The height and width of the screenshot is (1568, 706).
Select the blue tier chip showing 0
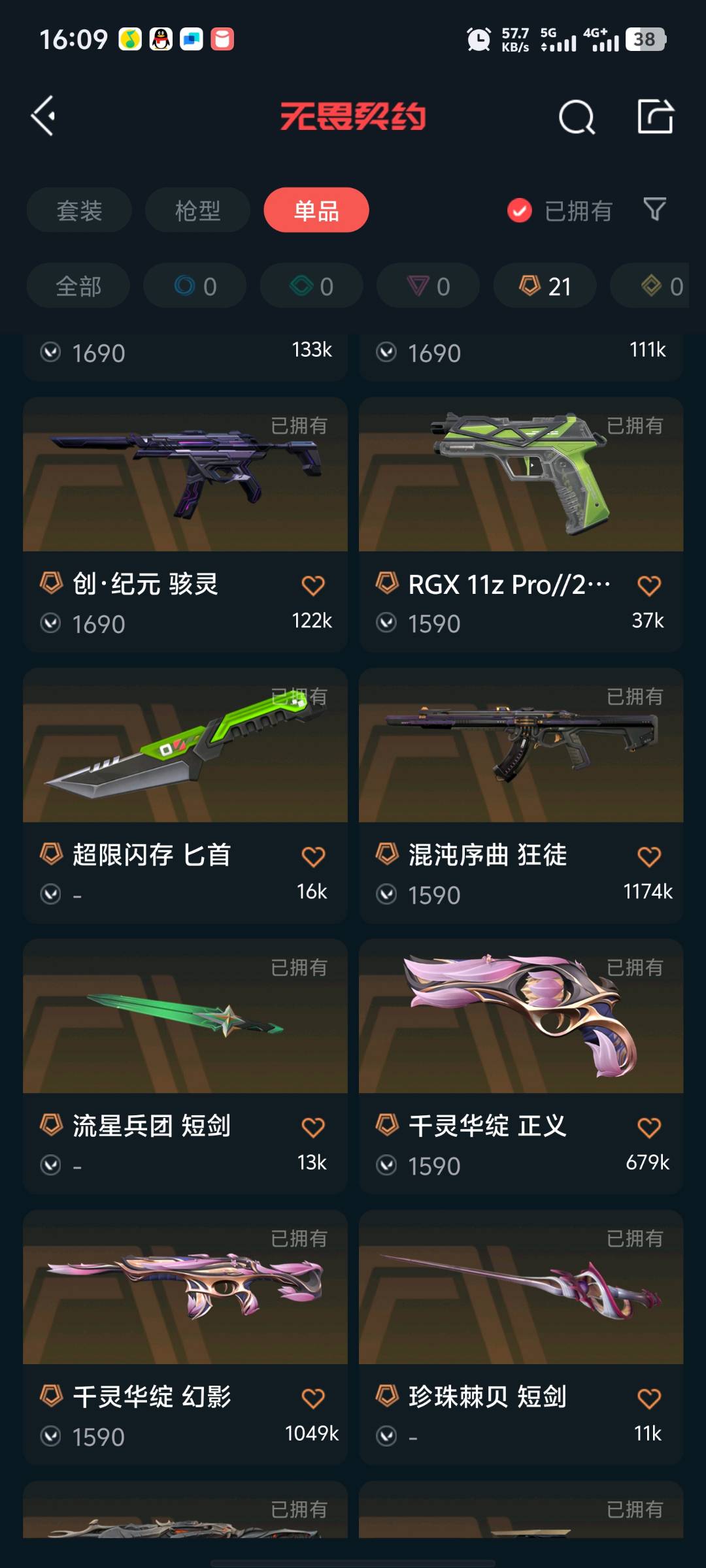[195, 286]
